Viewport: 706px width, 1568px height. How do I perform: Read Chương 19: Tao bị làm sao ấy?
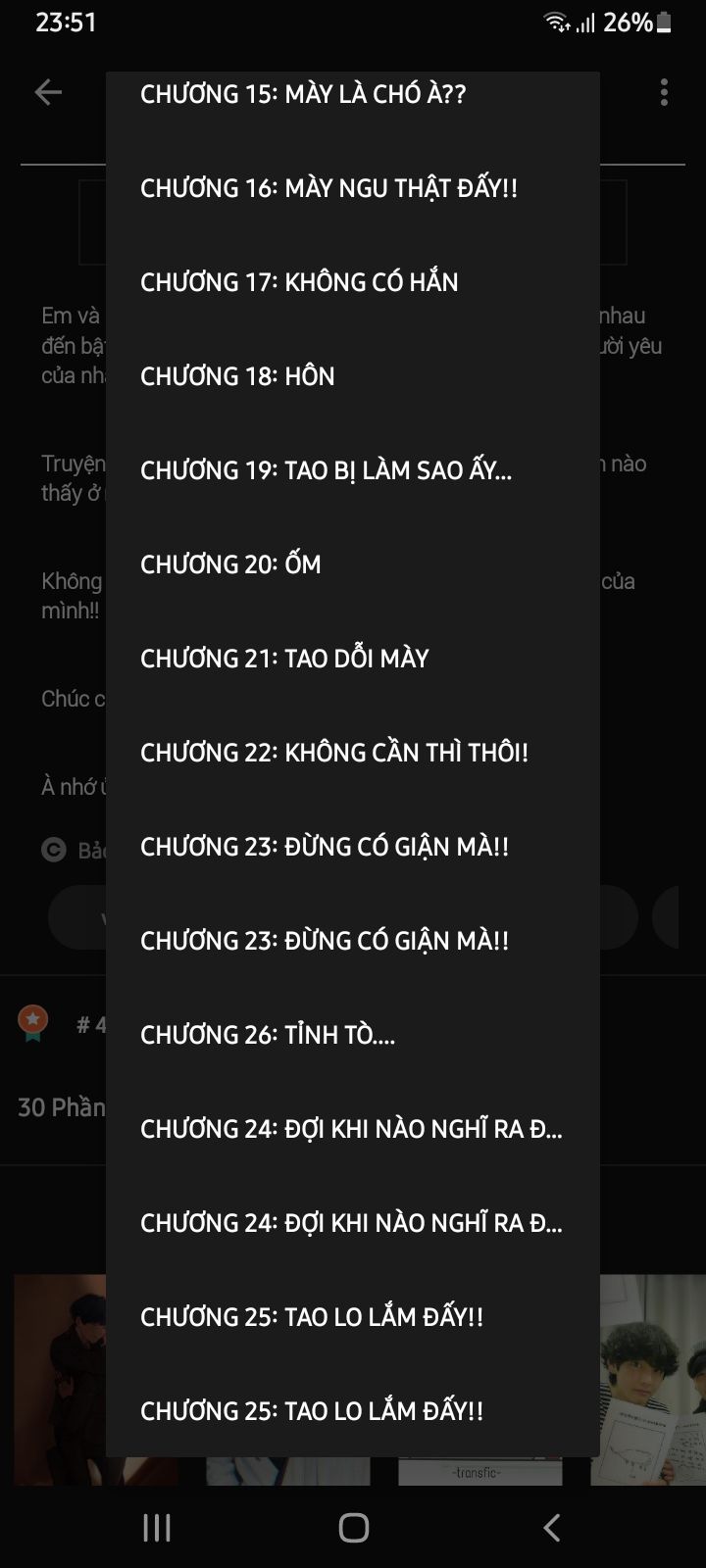coord(353,470)
